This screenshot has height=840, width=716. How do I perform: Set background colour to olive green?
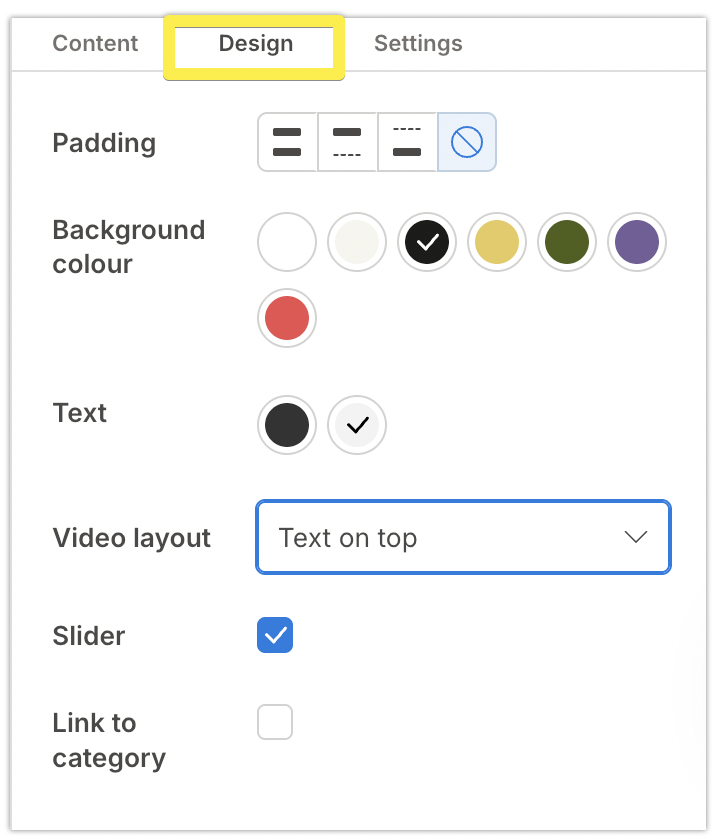[567, 242]
